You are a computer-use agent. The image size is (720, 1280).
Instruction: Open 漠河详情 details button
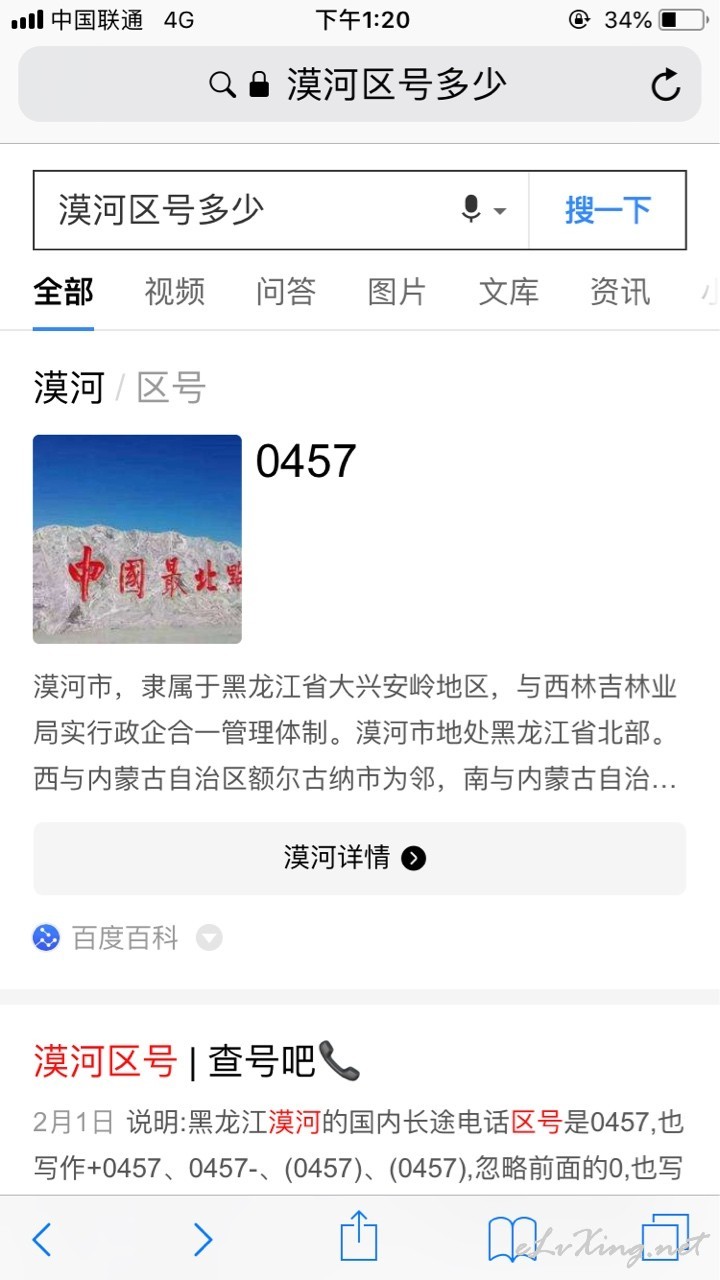click(x=360, y=858)
